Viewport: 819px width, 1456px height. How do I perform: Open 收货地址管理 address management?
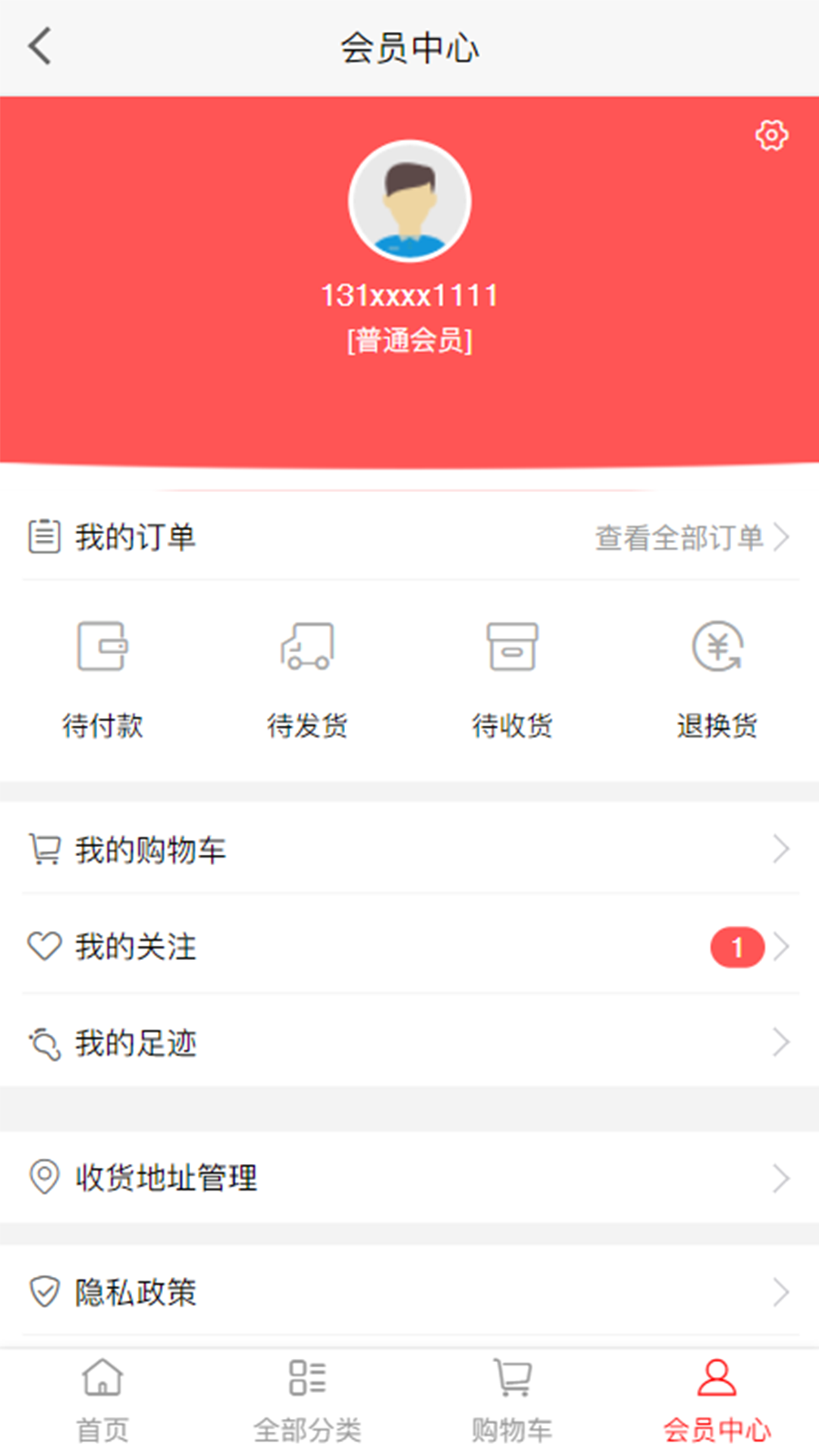coord(166,1178)
